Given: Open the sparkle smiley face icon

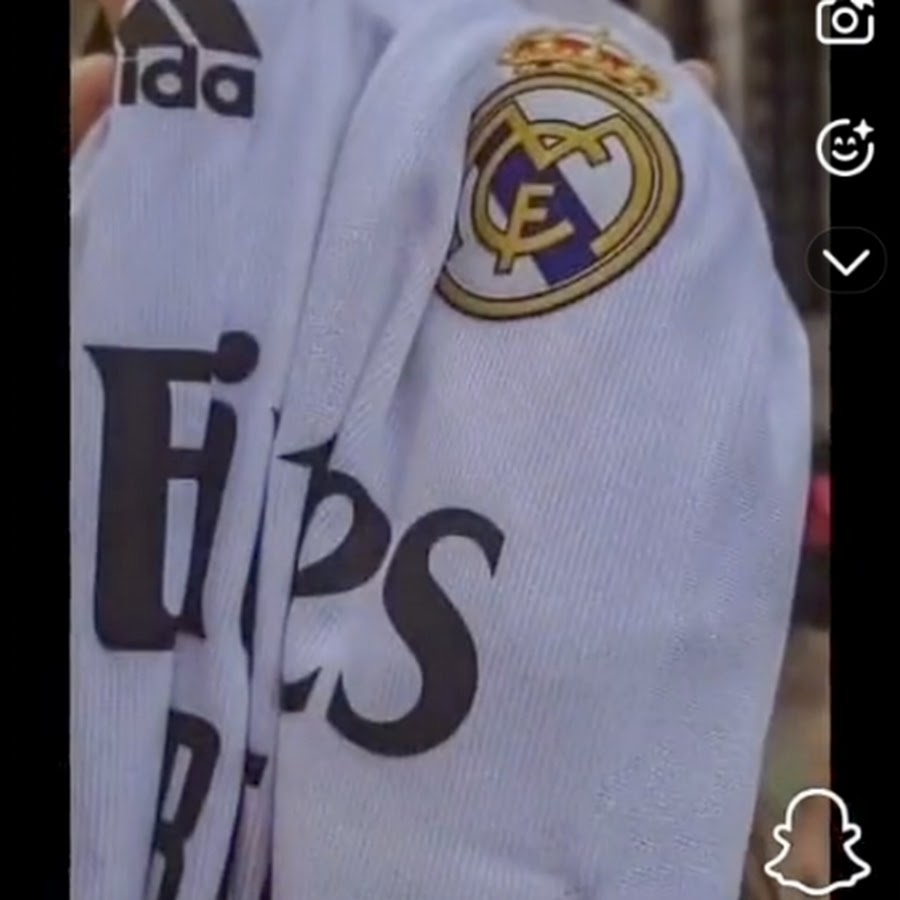Looking at the screenshot, I should (x=845, y=148).
